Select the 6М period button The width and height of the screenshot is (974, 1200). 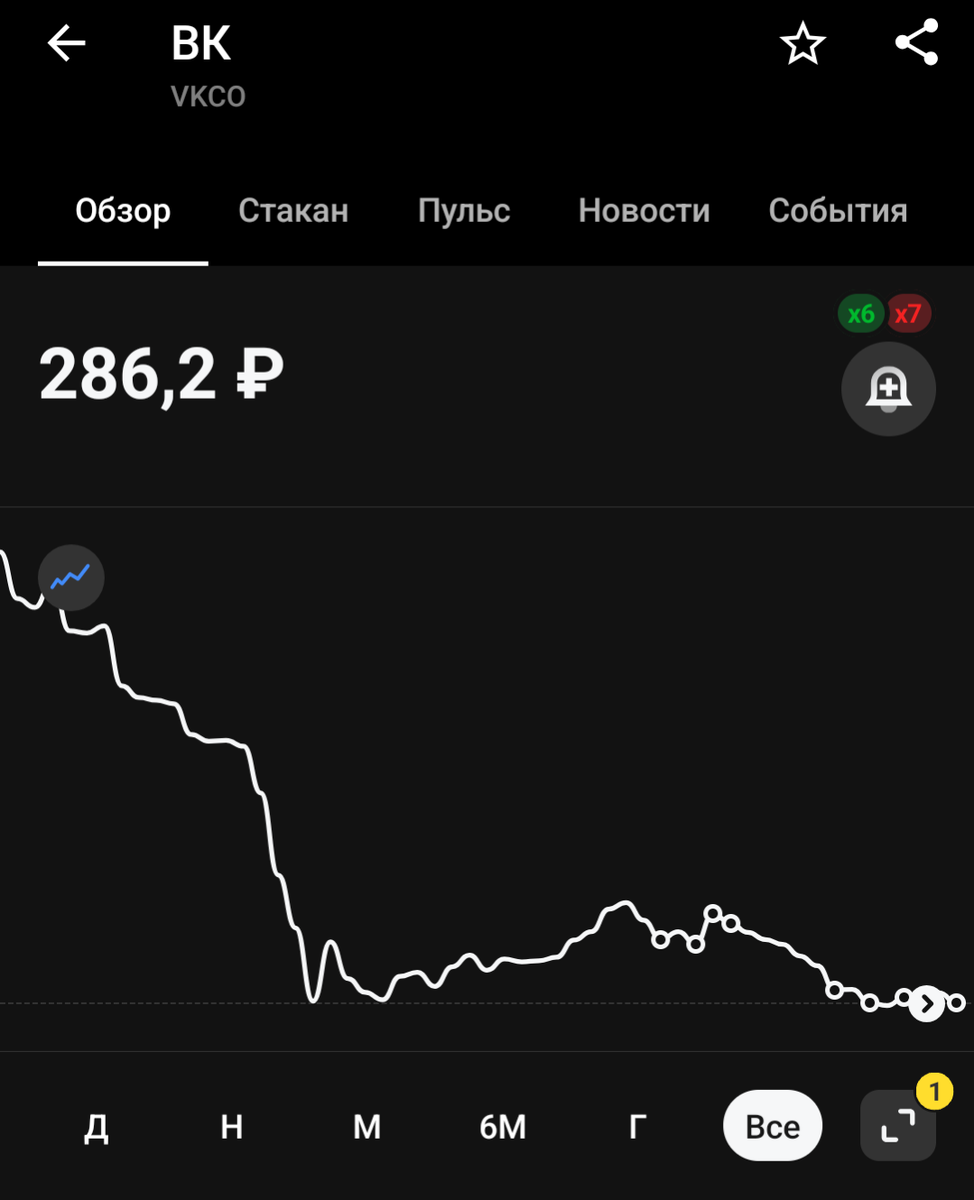502,1126
